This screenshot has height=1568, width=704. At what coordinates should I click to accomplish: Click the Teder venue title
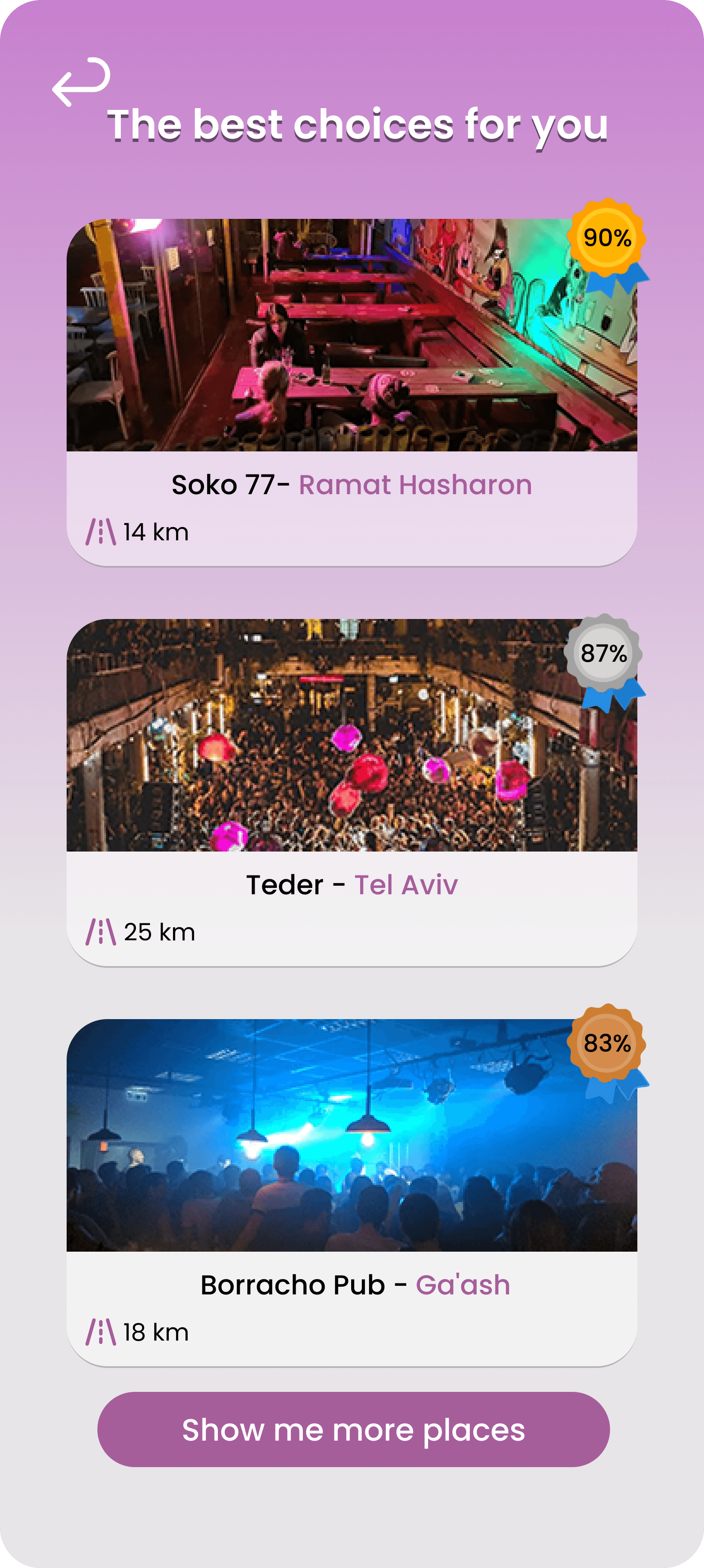point(286,886)
